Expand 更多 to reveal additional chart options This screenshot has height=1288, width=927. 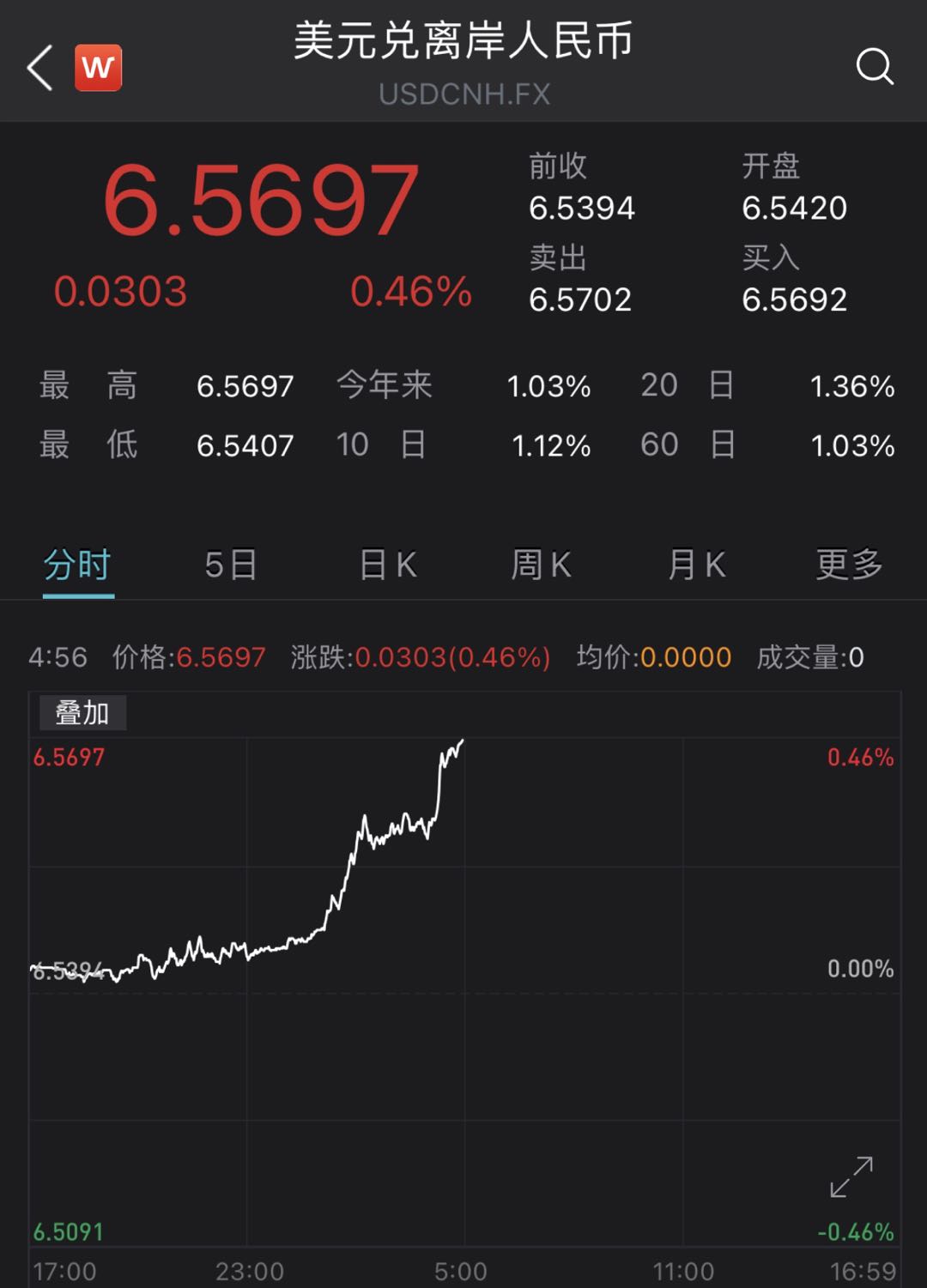pyautogui.click(x=848, y=565)
